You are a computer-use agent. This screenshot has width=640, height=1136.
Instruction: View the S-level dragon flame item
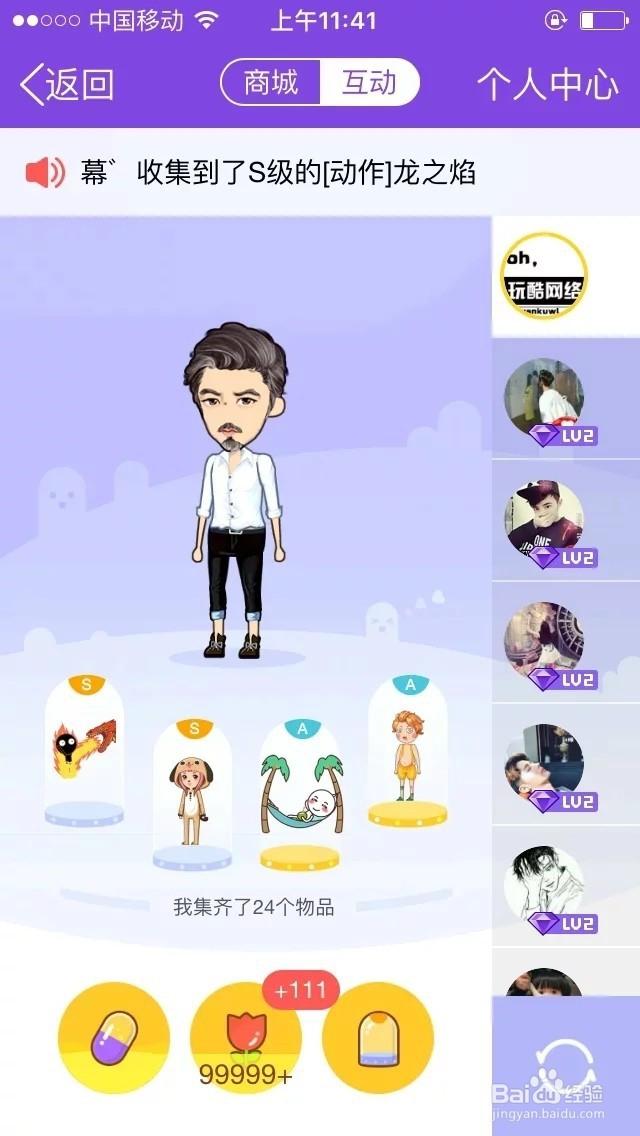[84, 751]
